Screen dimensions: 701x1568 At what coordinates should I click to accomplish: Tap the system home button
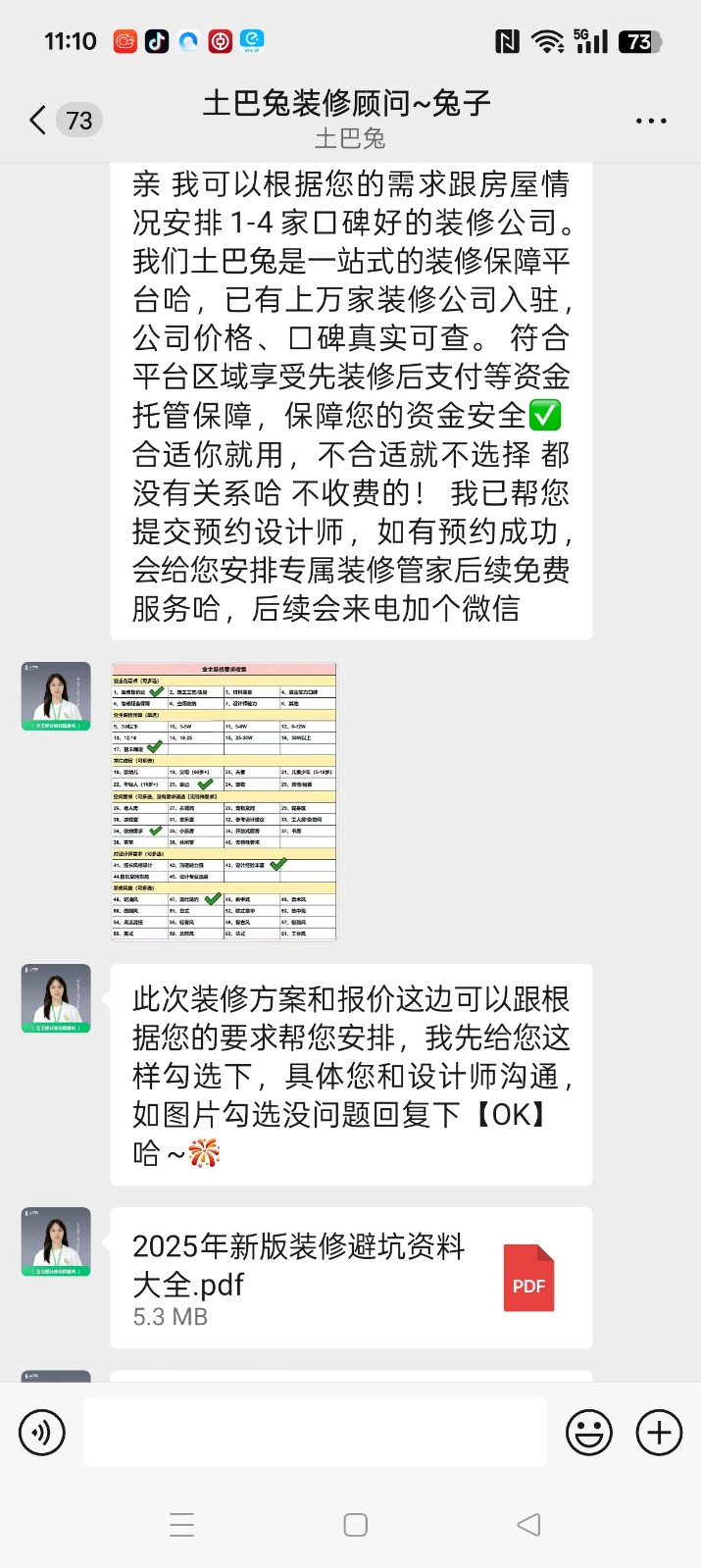356,1525
